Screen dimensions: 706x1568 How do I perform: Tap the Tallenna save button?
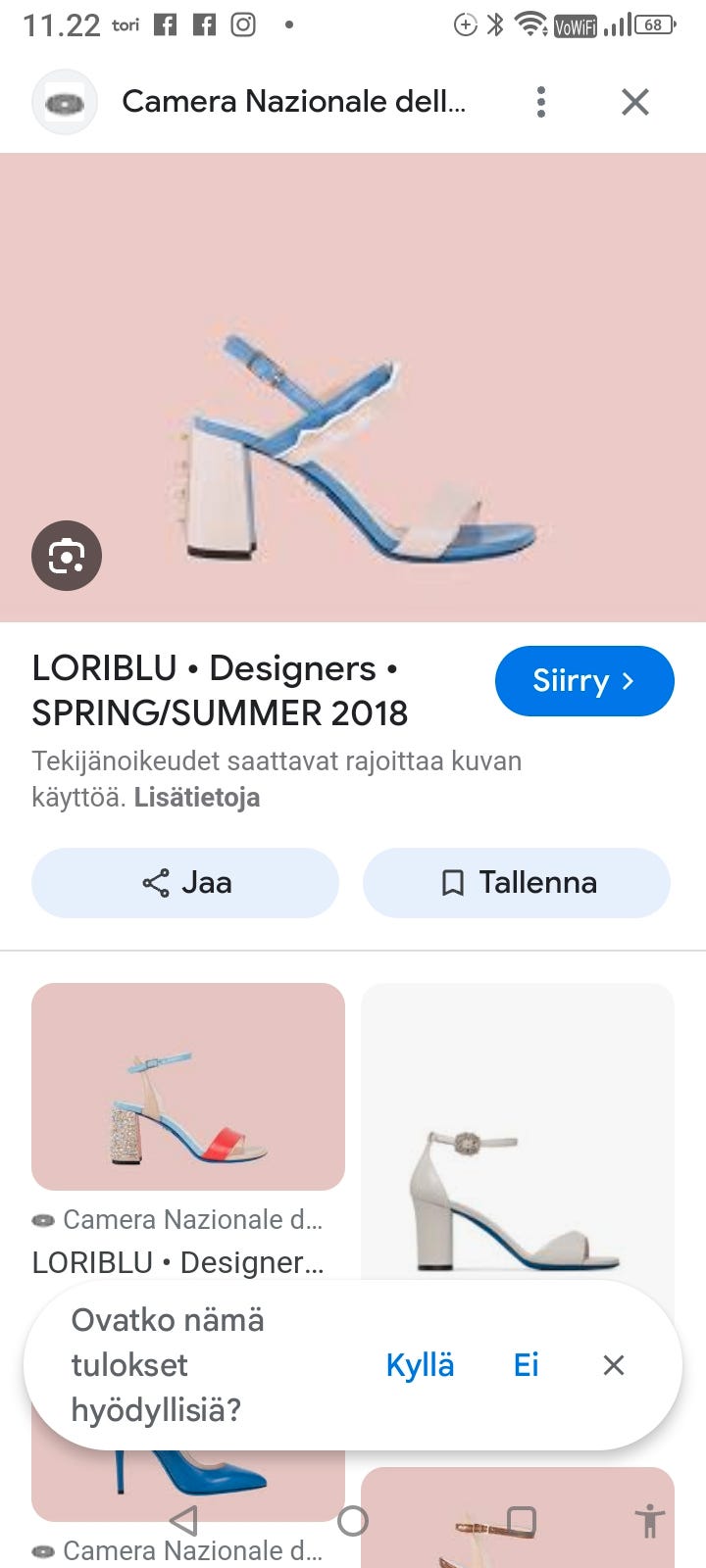[517, 882]
